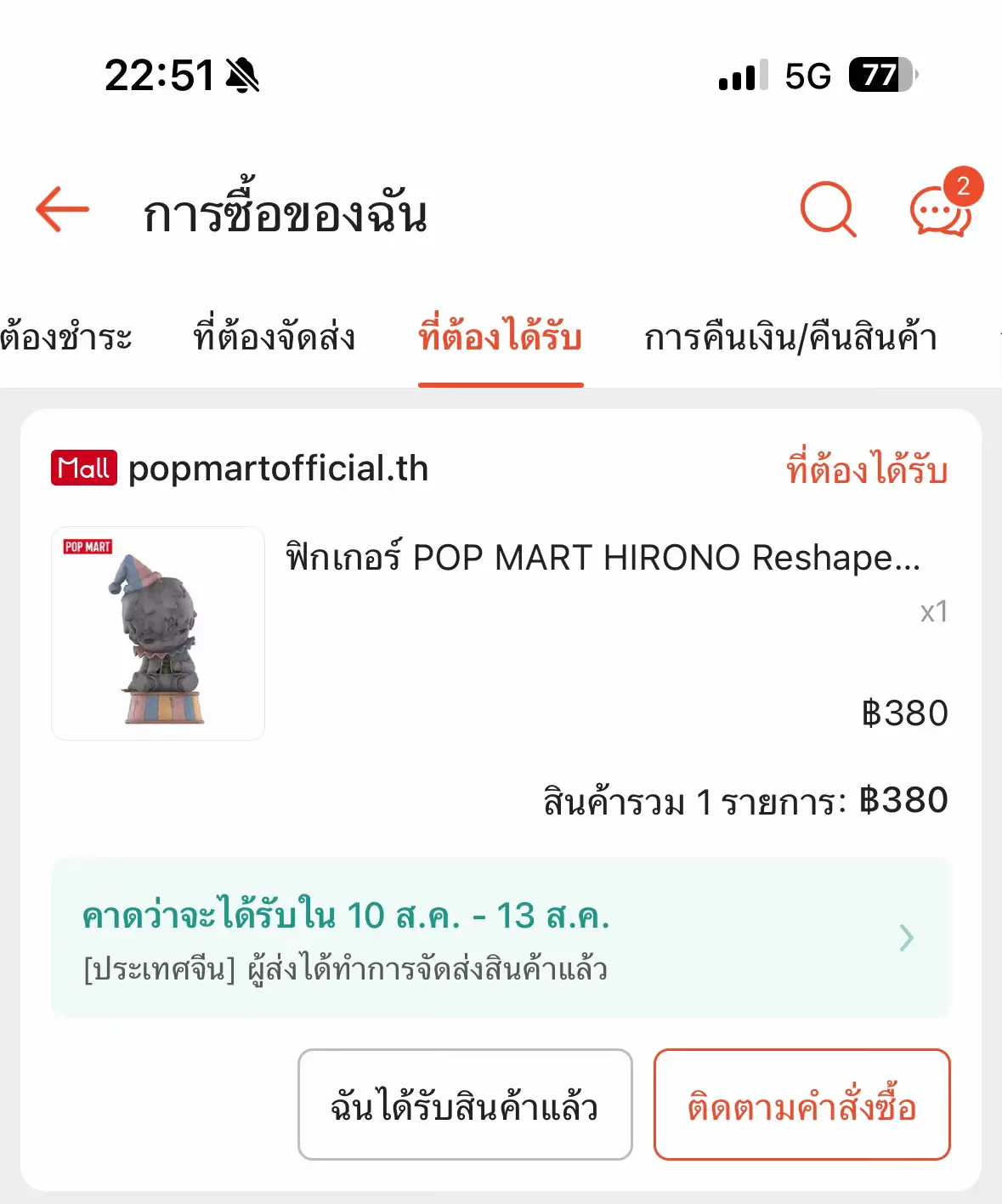Screen dimensions: 1002x1204
Task: Tap ฉันได้รับสินค้าแล้ว to confirm receipt
Action: [465, 1105]
